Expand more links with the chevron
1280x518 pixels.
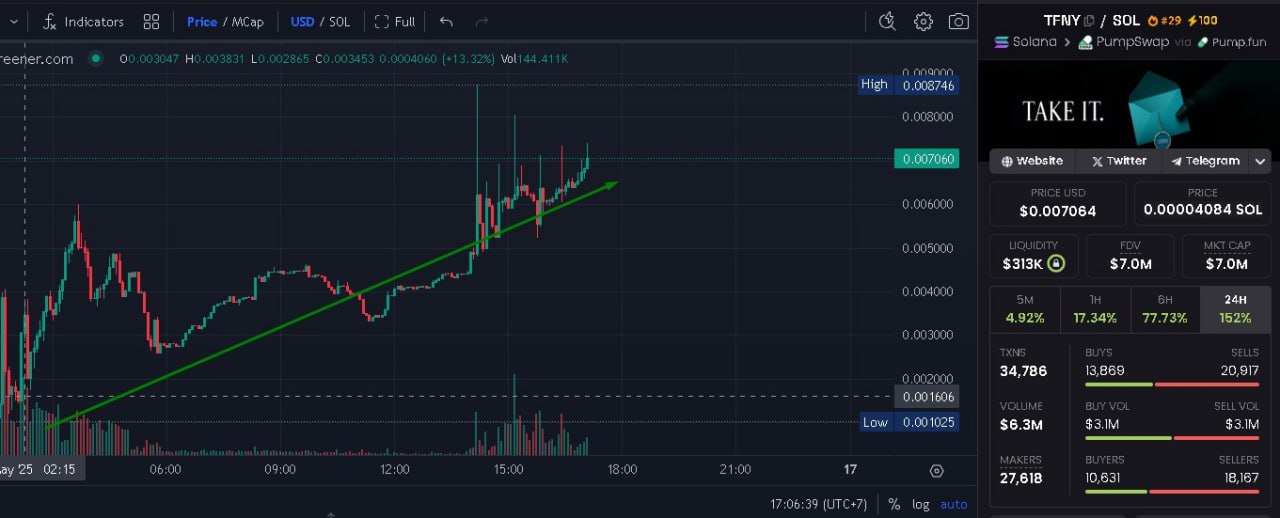click(x=1260, y=161)
